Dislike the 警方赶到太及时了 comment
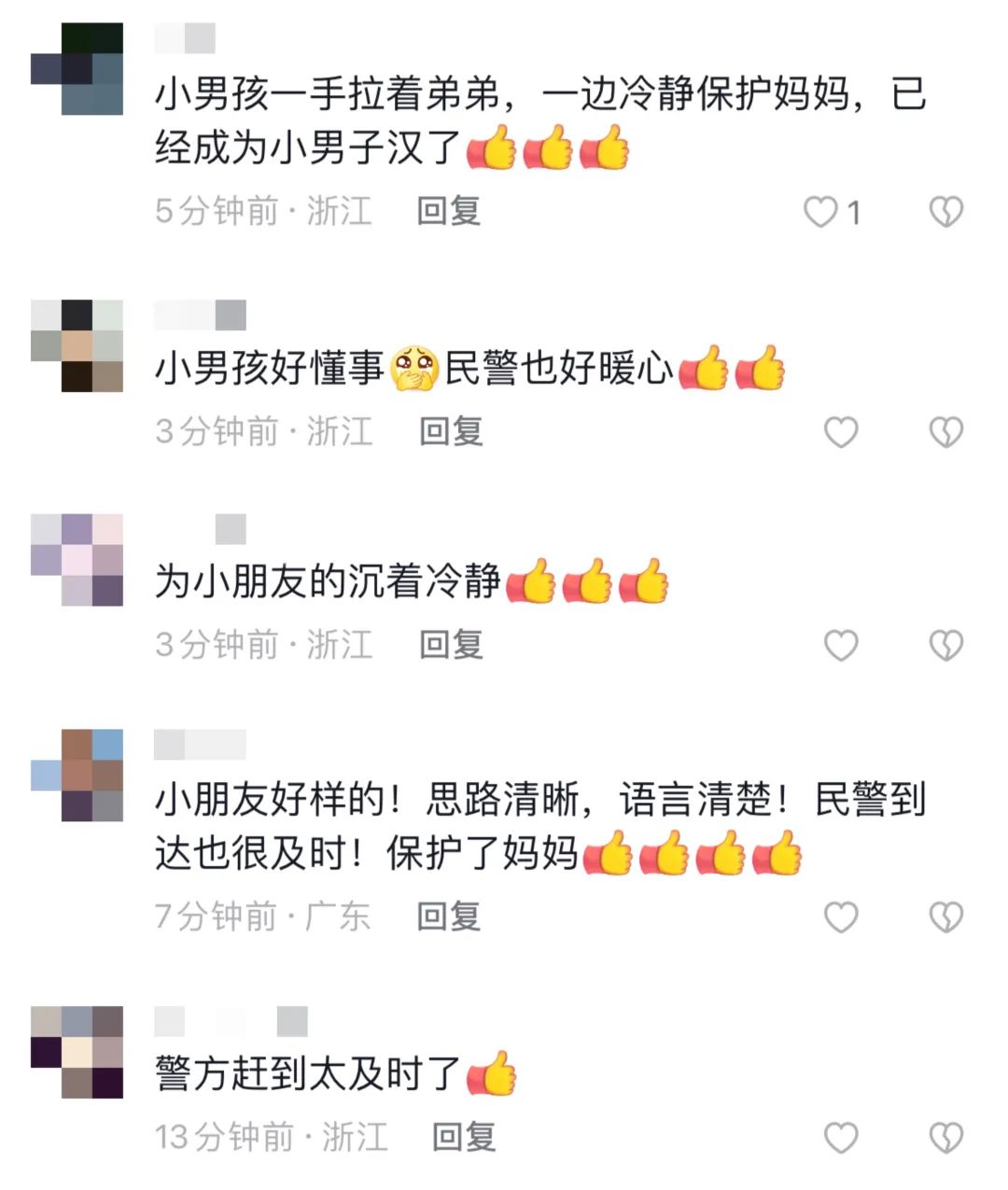Image resolution: width=1008 pixels, height=1190 pixels. point(945,1138)
